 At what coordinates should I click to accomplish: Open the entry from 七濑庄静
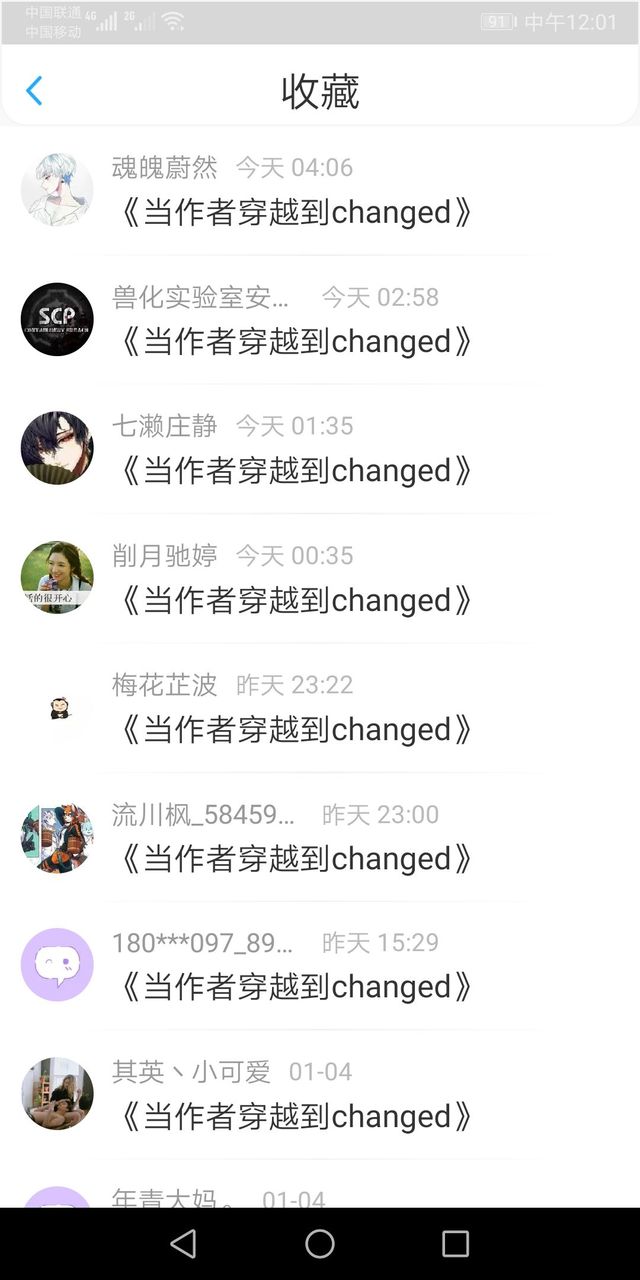click(x=296, y=470)
